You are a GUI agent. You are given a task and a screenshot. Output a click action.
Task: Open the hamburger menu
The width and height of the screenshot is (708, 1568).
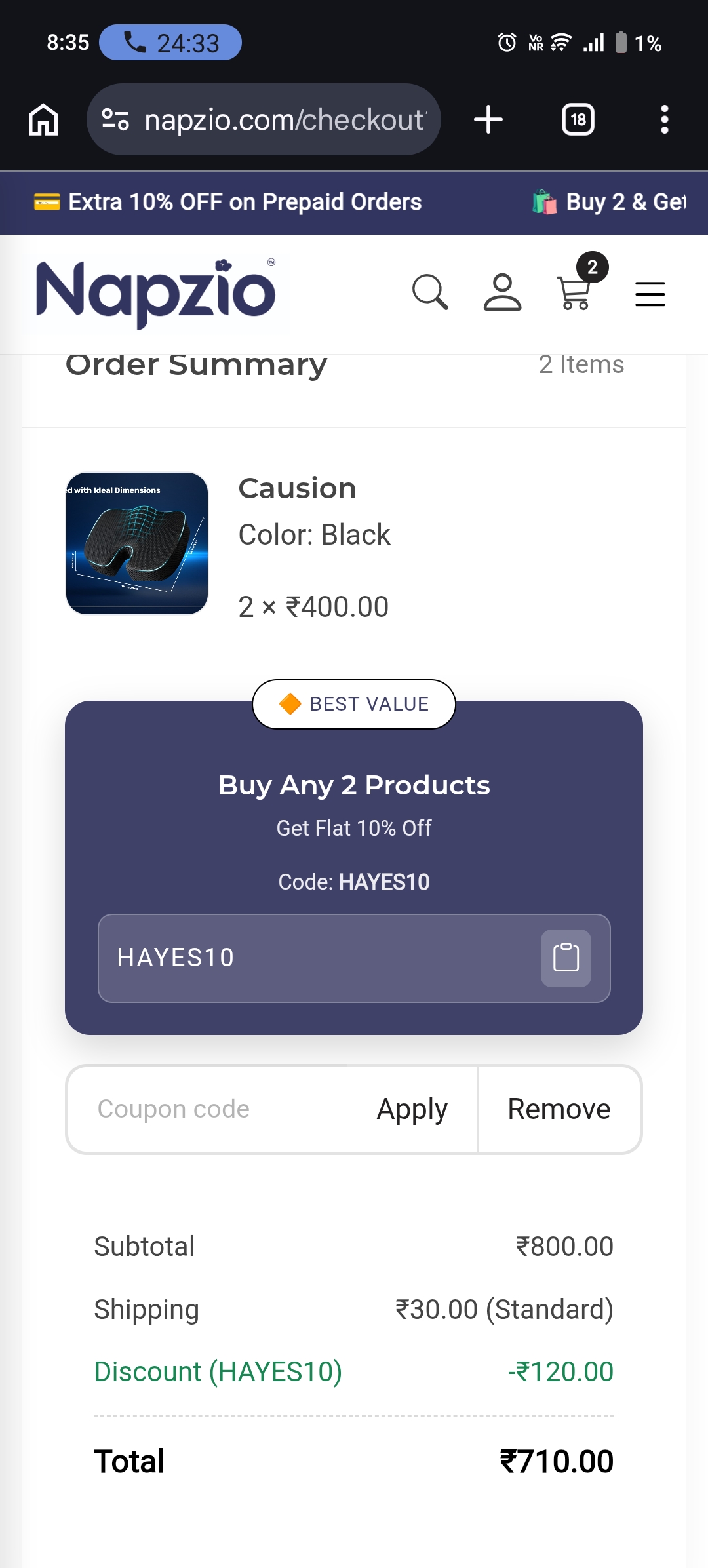pos(650,294)
